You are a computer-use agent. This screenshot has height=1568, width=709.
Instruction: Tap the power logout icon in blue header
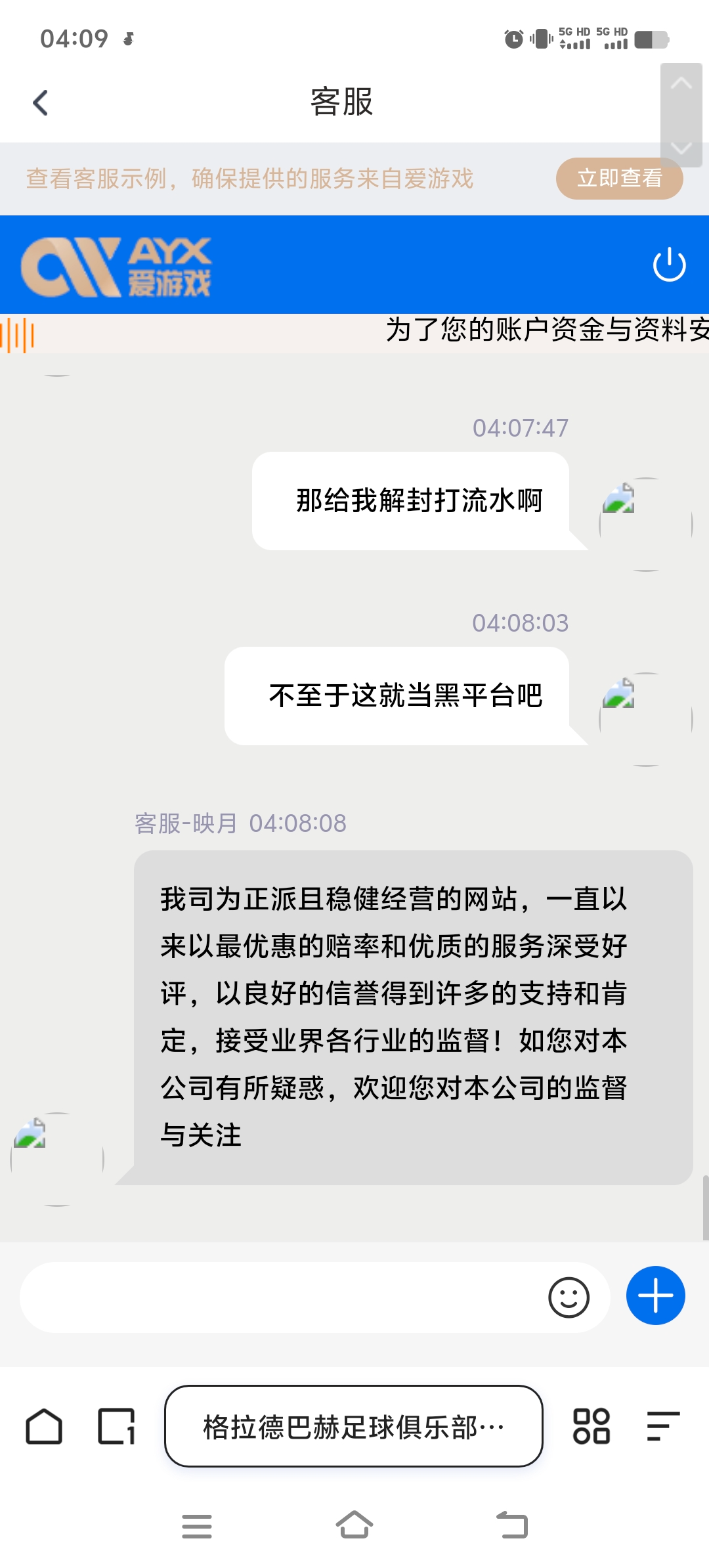pos(669,265)
